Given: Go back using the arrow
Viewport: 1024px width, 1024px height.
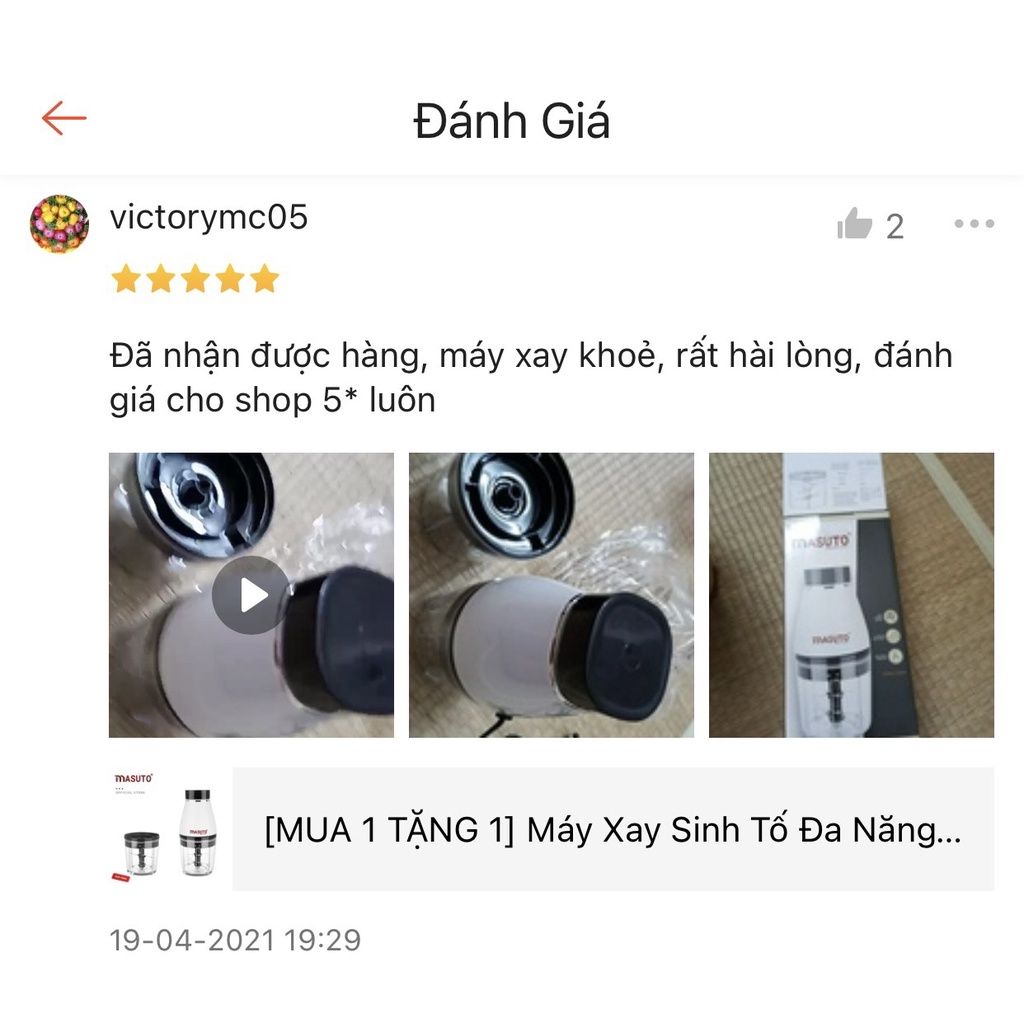Looking at the screenshot, I should (x=64, y=119).
